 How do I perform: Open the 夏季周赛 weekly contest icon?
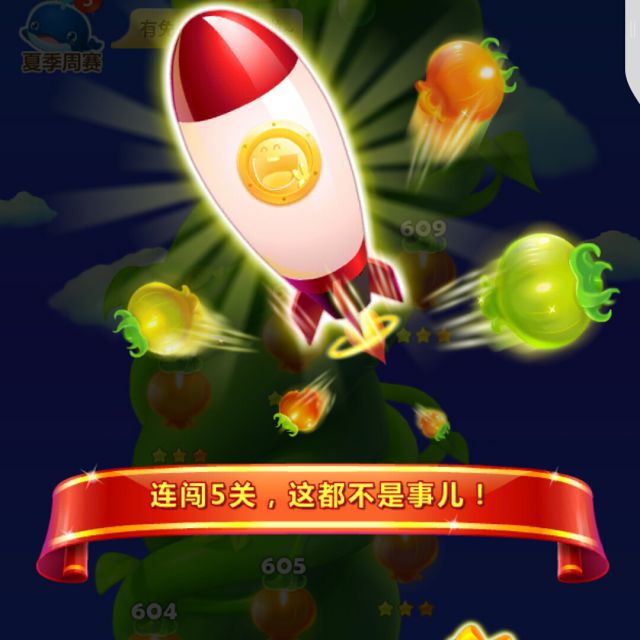pos(62,35)
